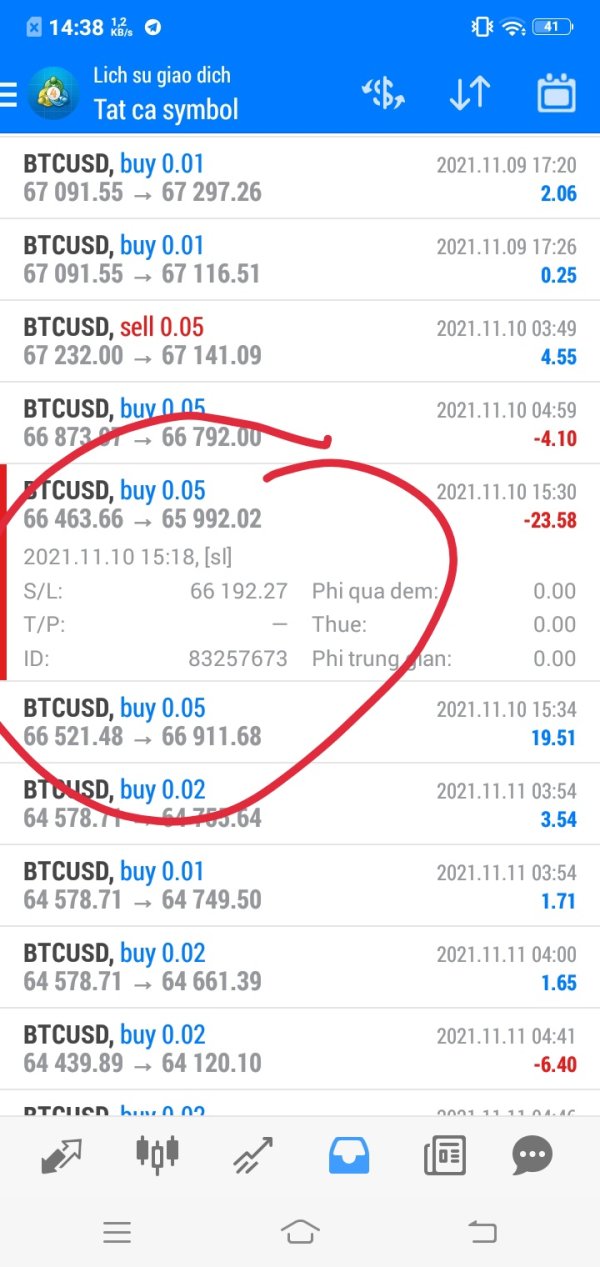
Task: Switch to the Quotes tab
Action: click(x=62, y=1157)
